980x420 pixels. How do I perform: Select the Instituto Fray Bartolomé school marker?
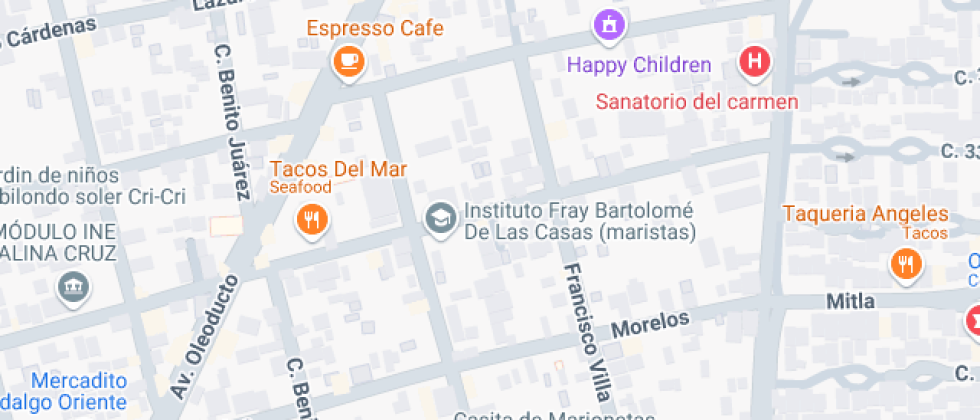coord(441,219)
